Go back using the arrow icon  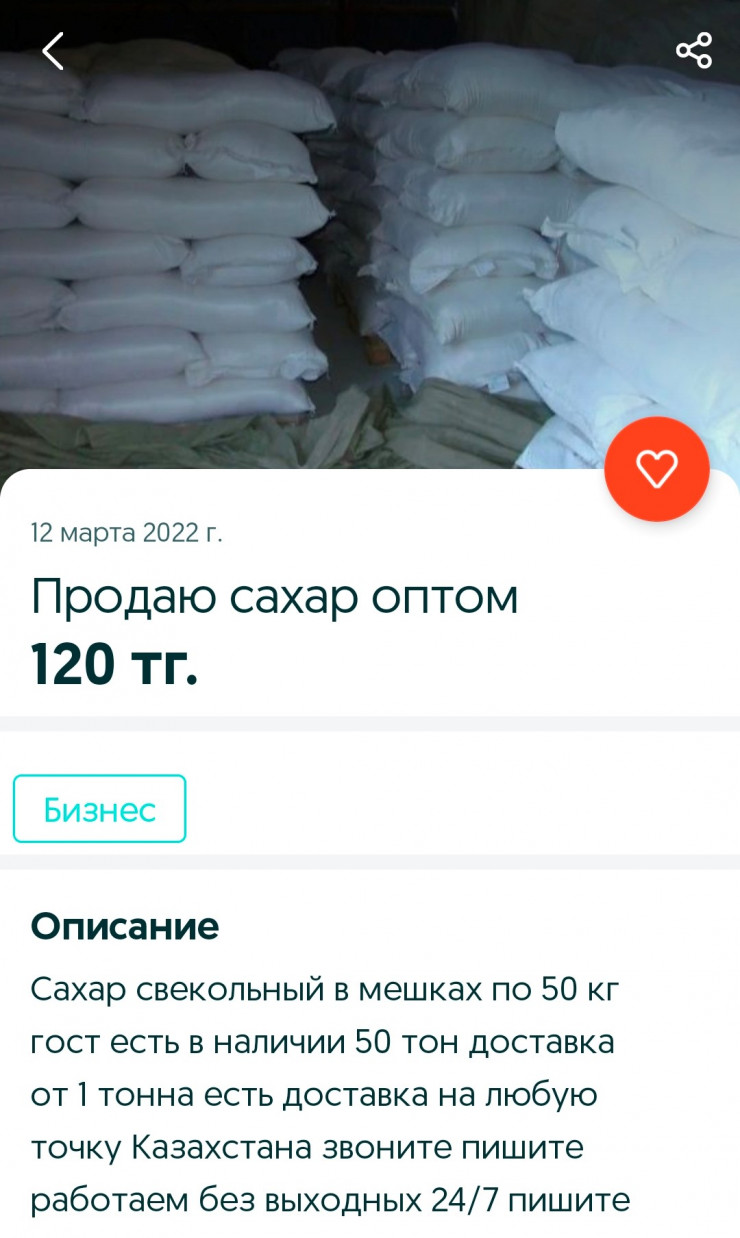click(x=53, y=51)
